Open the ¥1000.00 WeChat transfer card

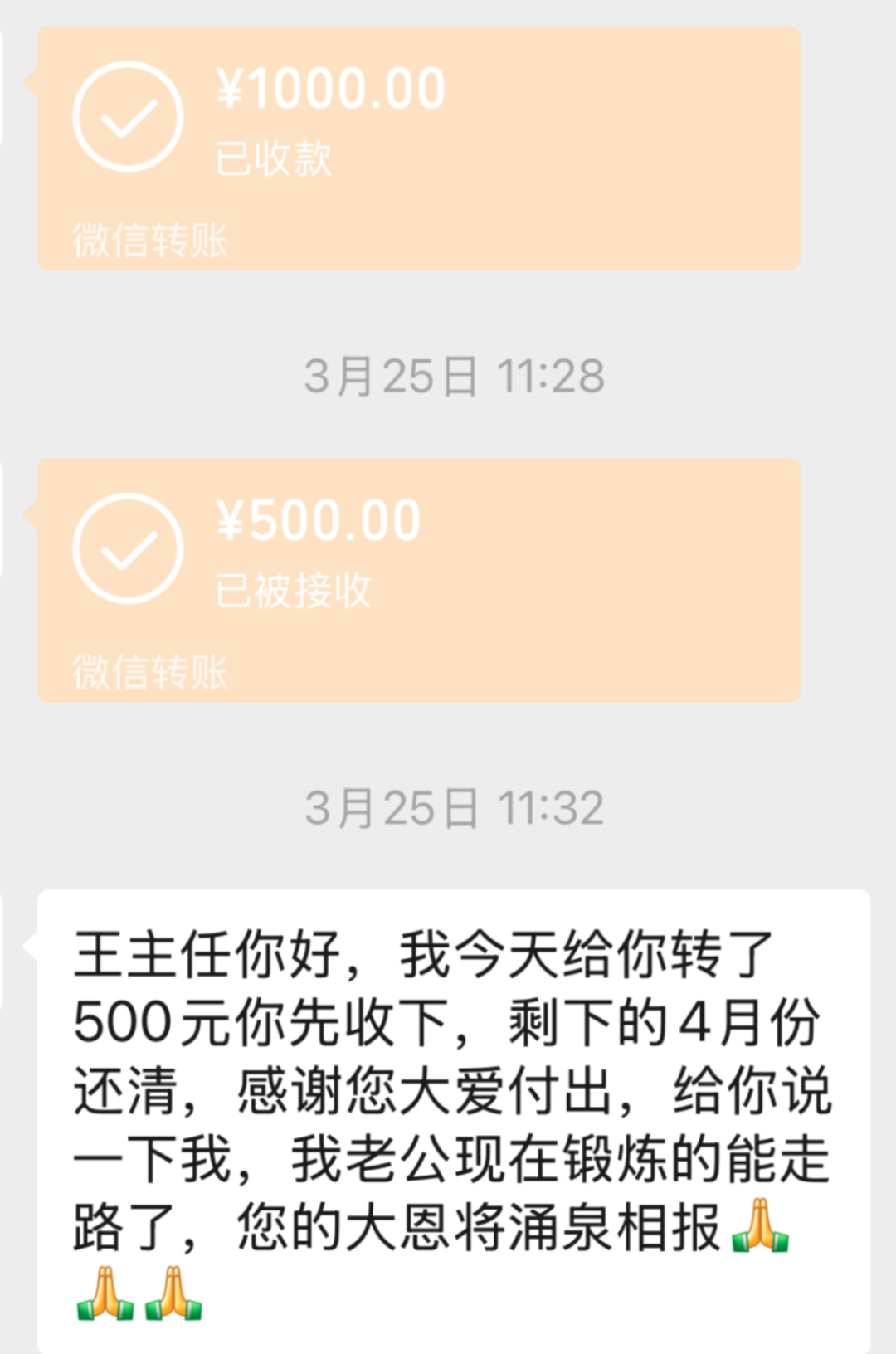(x=418, y=148)
